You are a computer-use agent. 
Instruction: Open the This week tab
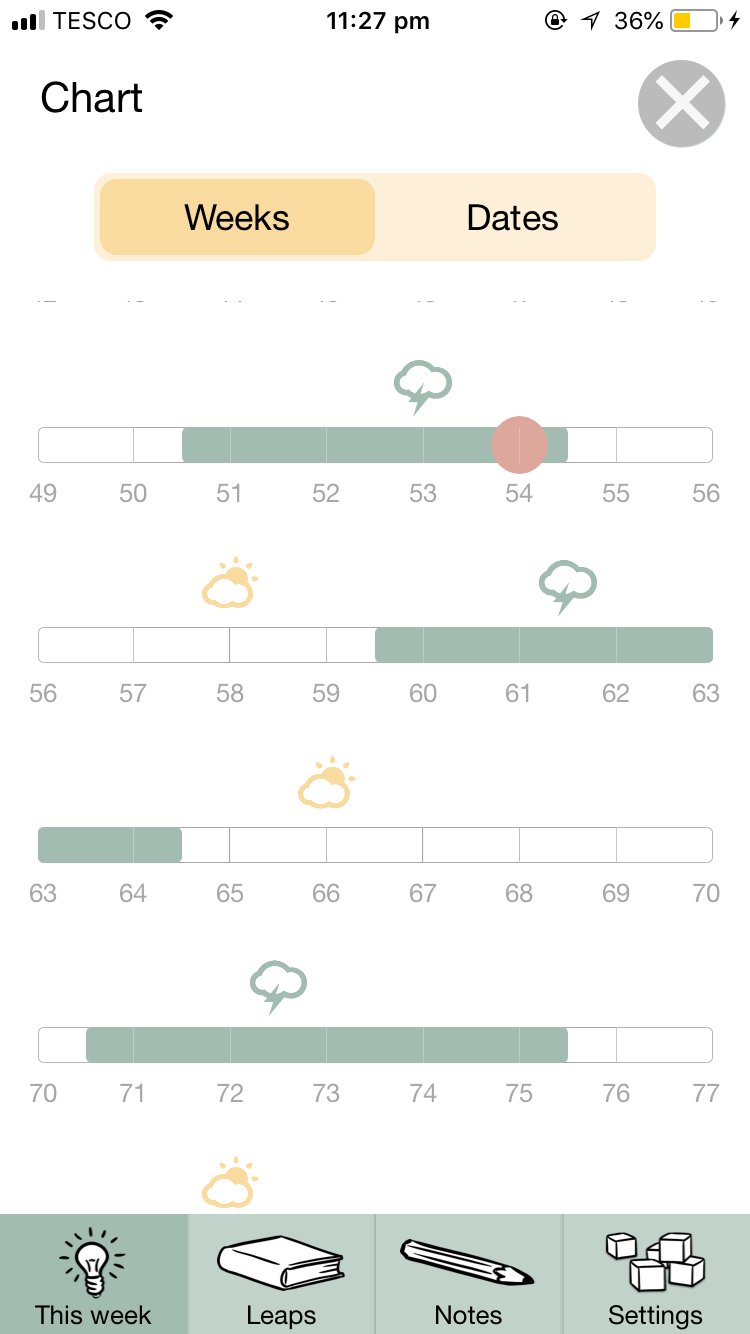click(x=93, y=1274)
